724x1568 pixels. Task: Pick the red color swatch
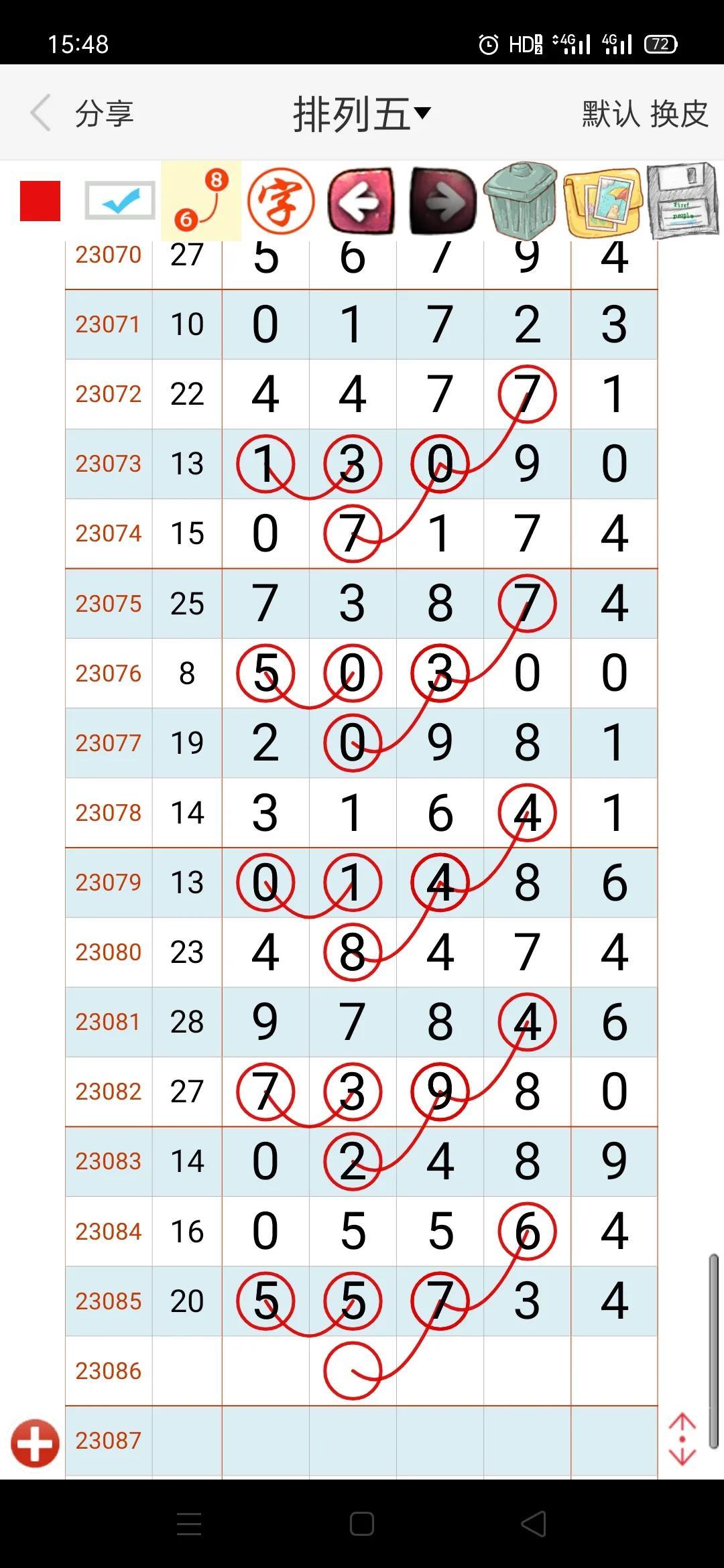[x=40, y=200]
